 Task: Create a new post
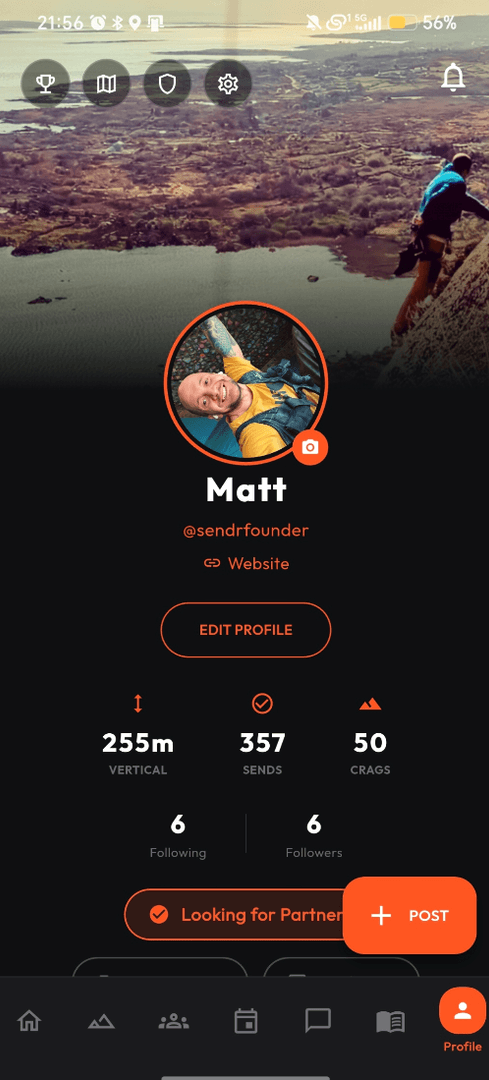pos(409,915)
